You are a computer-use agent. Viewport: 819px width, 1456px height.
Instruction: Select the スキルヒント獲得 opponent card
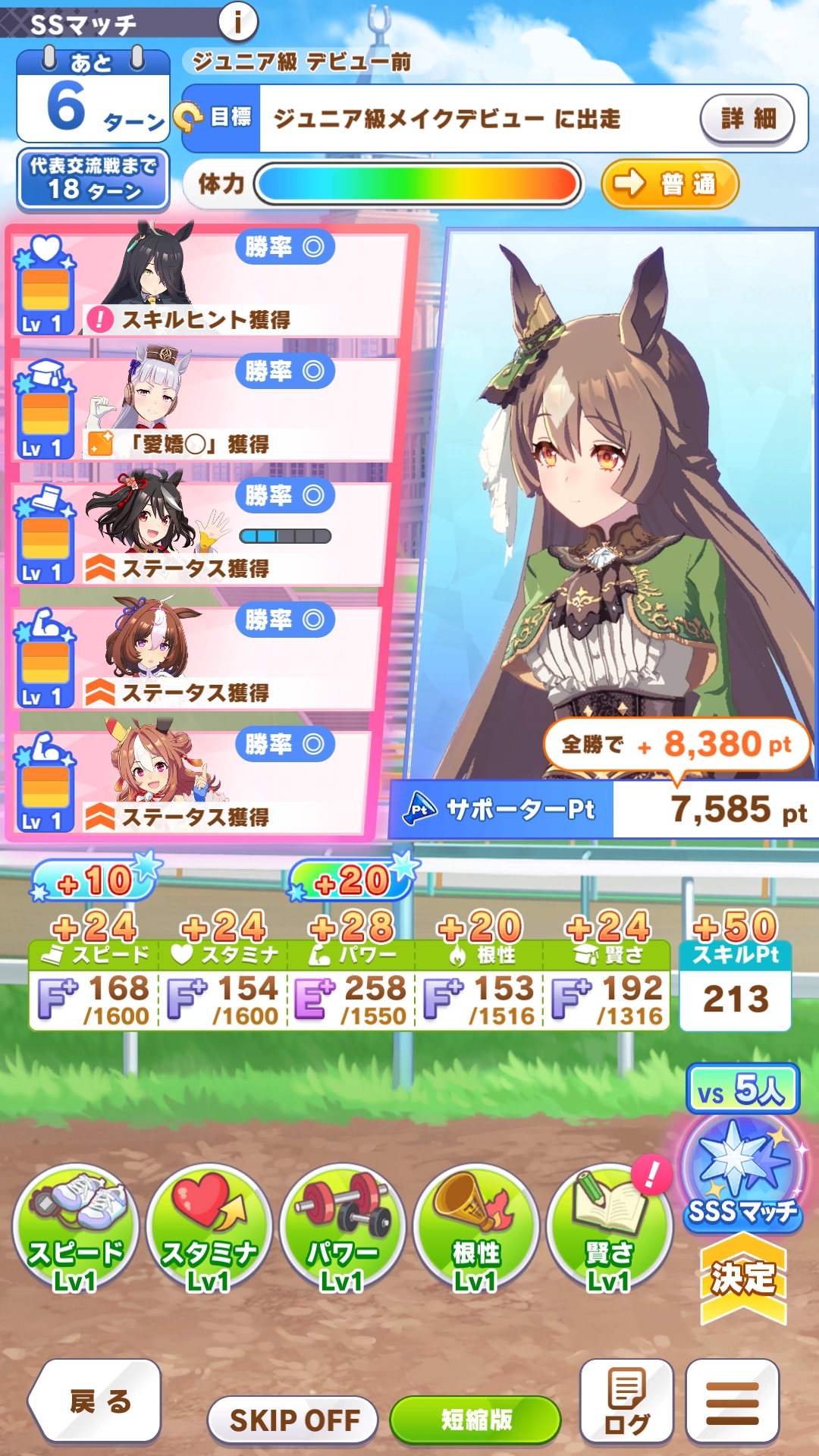(209, 283)
